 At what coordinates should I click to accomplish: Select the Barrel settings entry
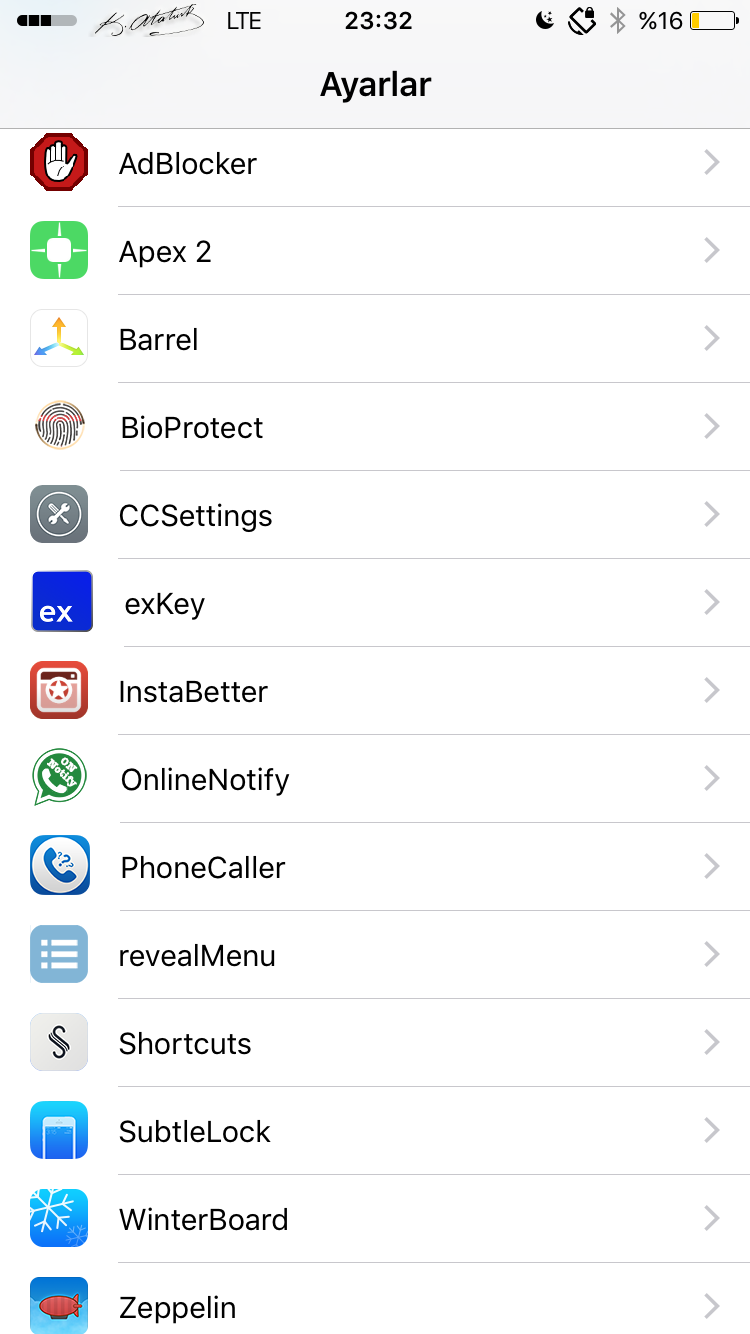[375, 339]
